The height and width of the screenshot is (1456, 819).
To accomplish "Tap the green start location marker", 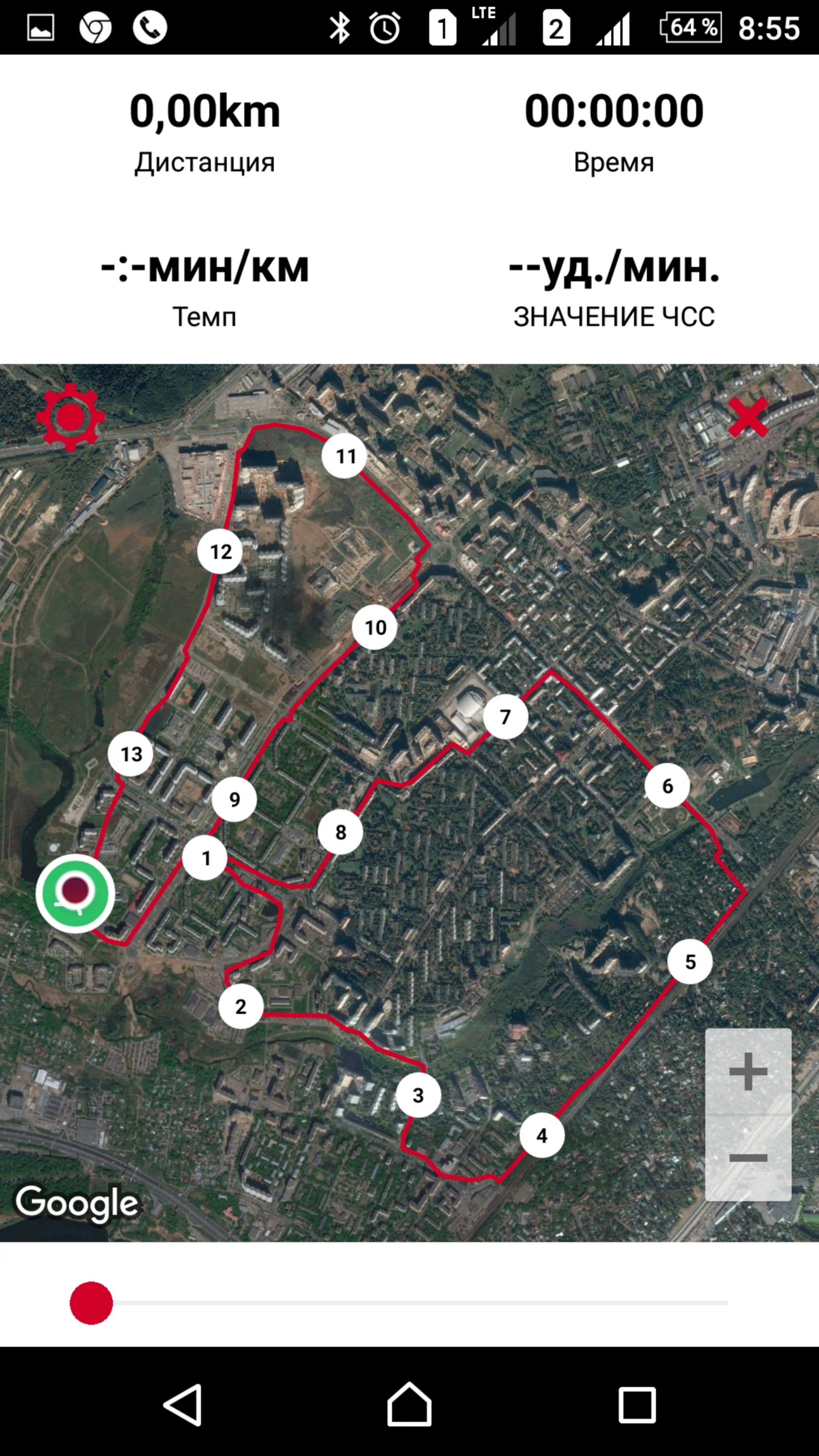I will click(x=75, y=893).
